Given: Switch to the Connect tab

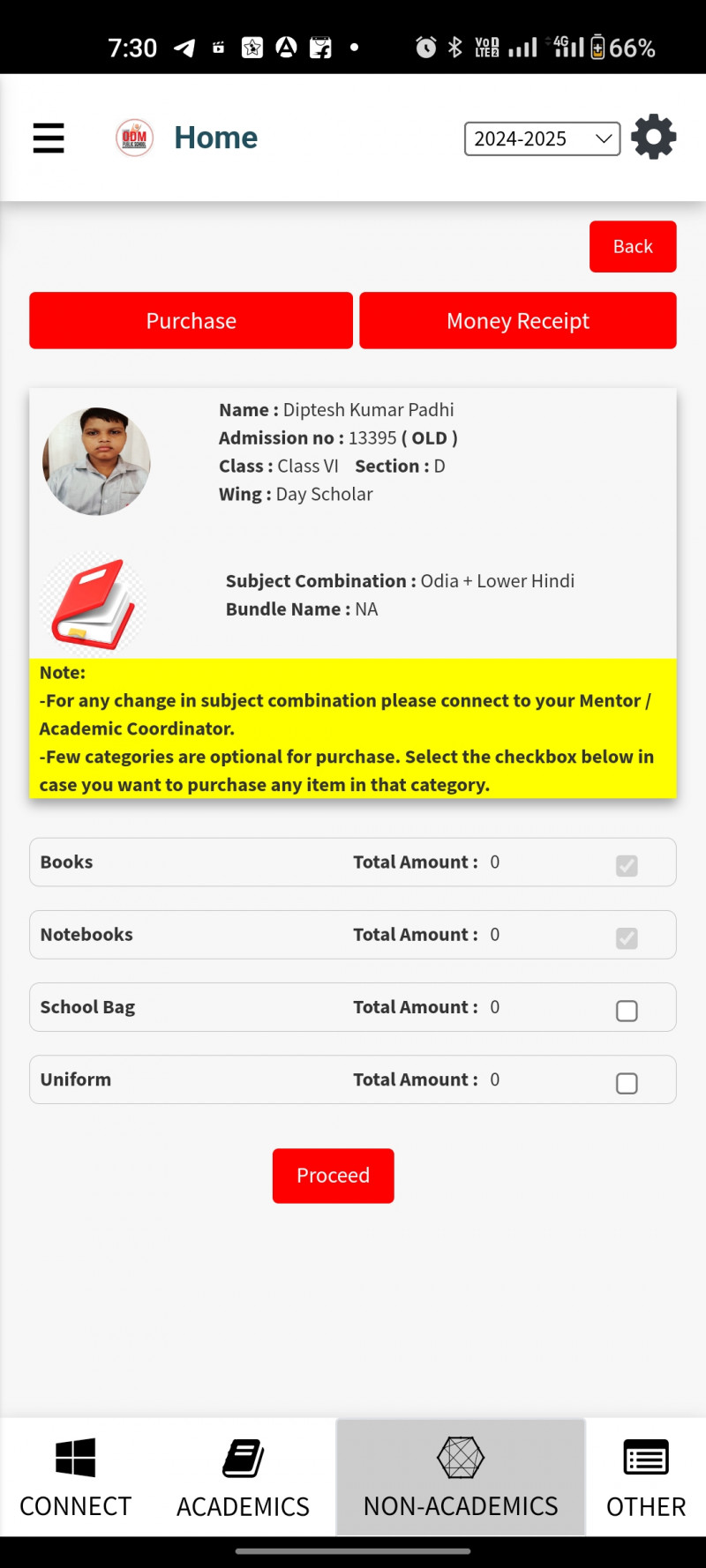Looking at the screenshot, I should [x=76, y=1478].
